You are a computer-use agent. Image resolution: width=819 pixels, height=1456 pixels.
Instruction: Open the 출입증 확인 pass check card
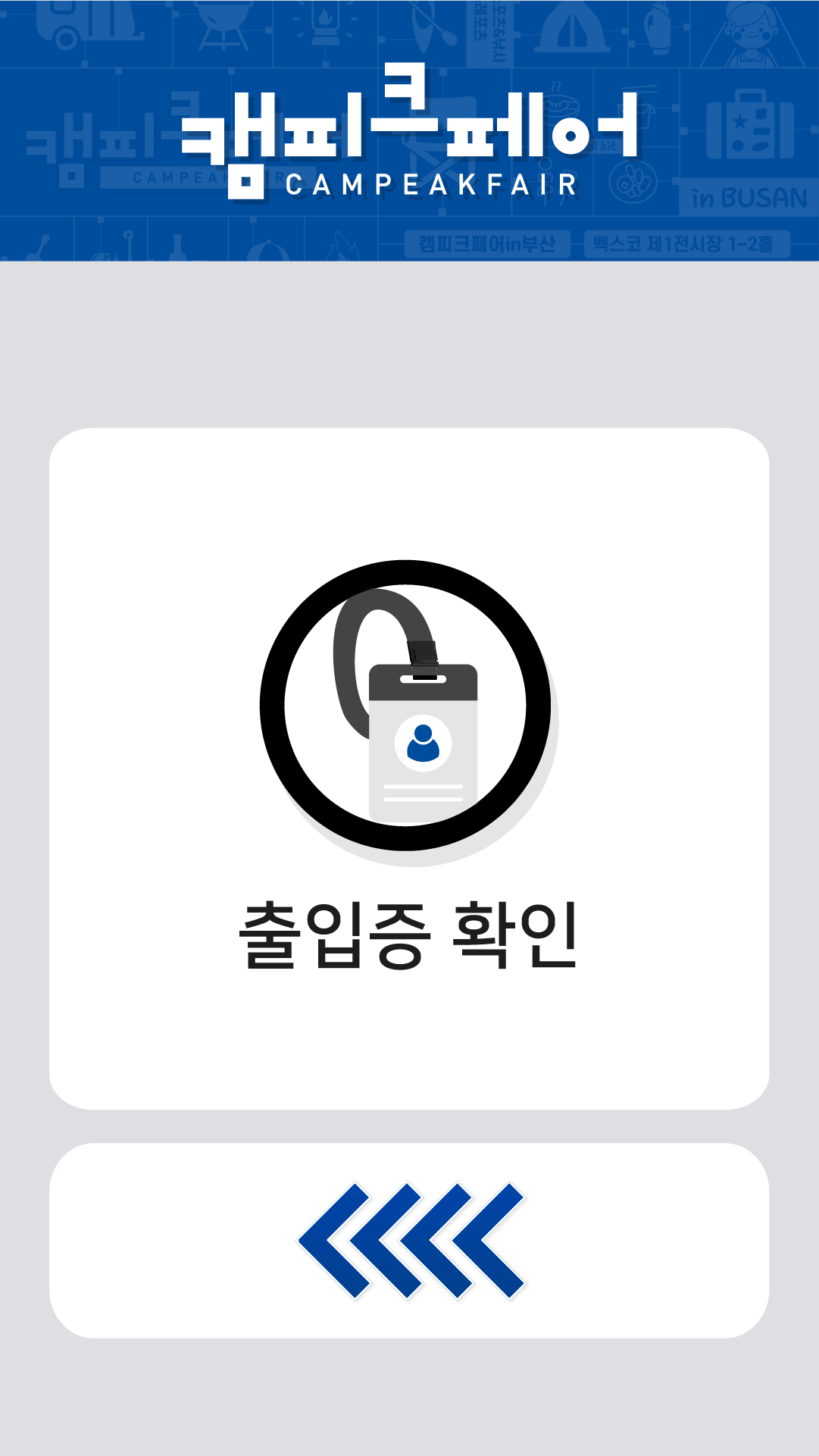coord(409,768)
